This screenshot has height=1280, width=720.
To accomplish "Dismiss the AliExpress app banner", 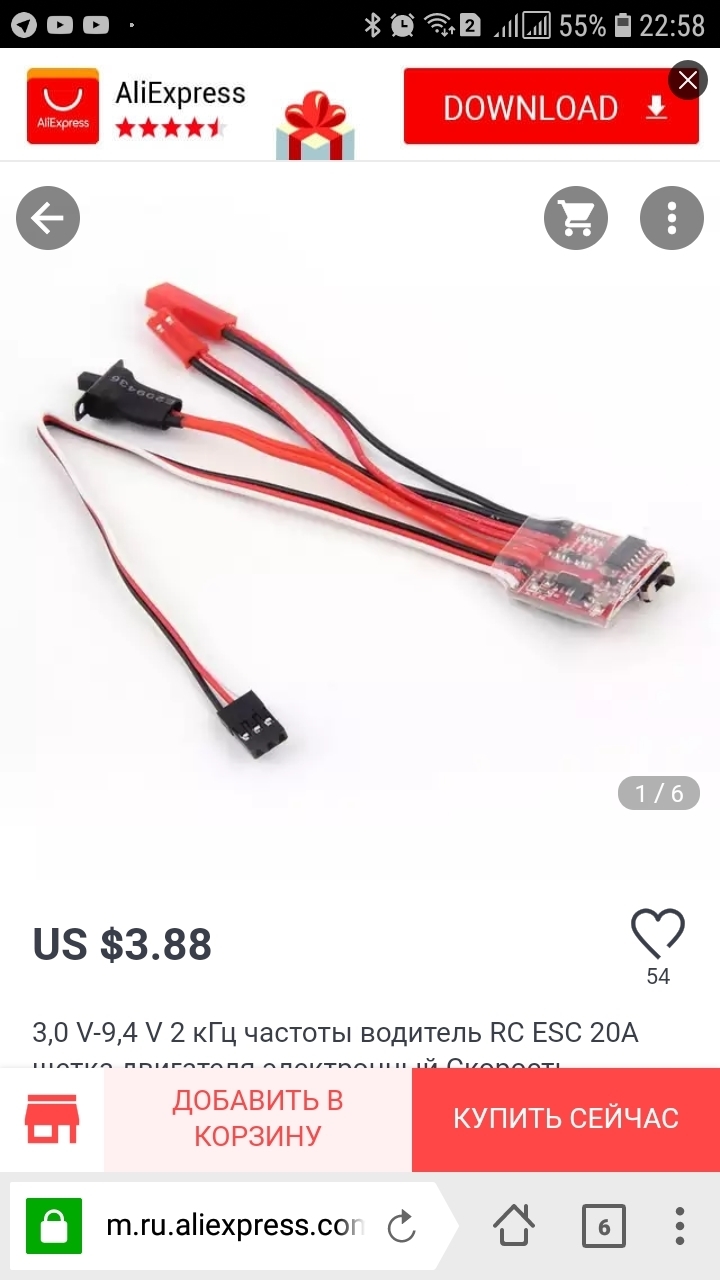I will 687,81.
